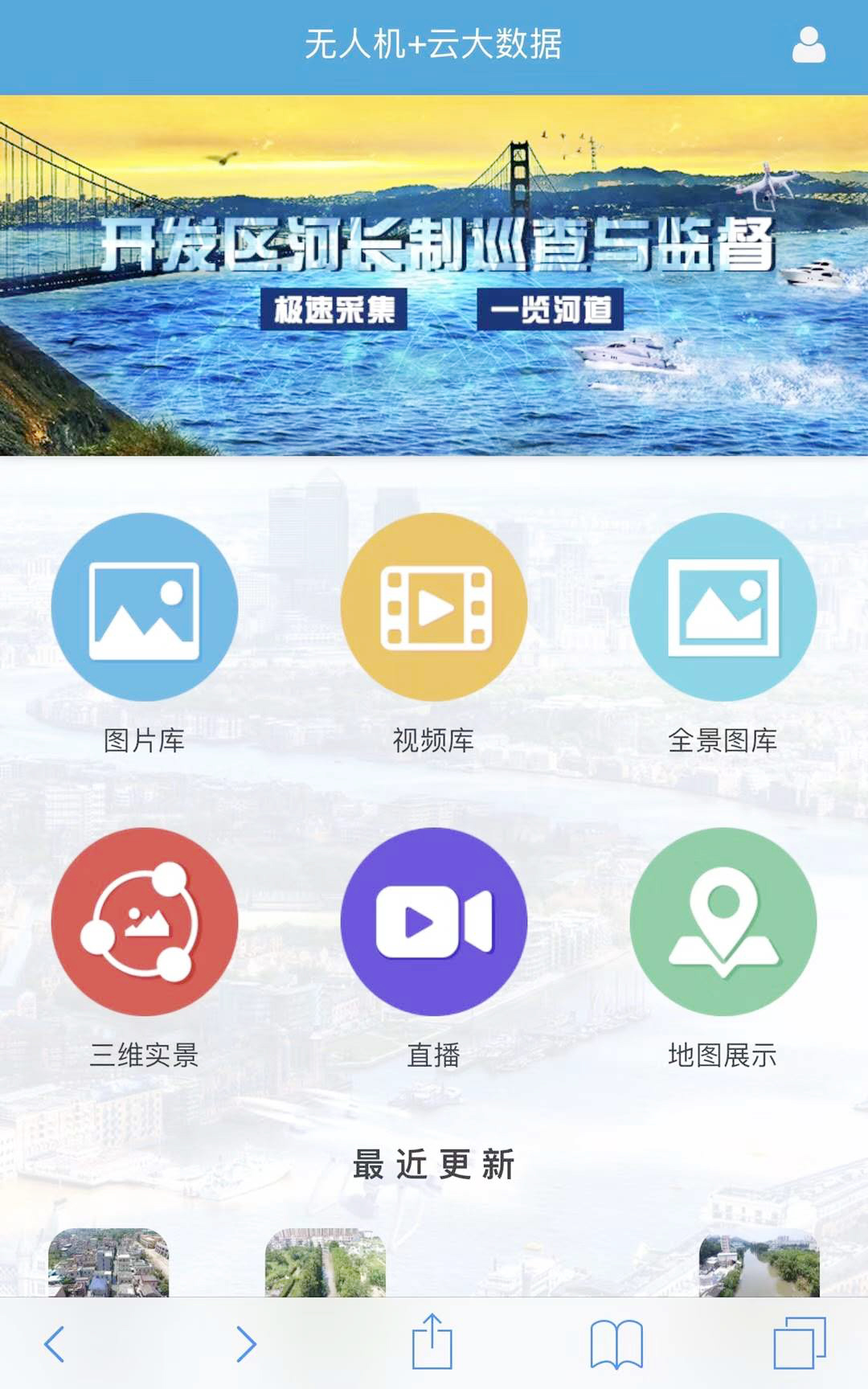Open browser bookmarks

[x=616, y=1344]
